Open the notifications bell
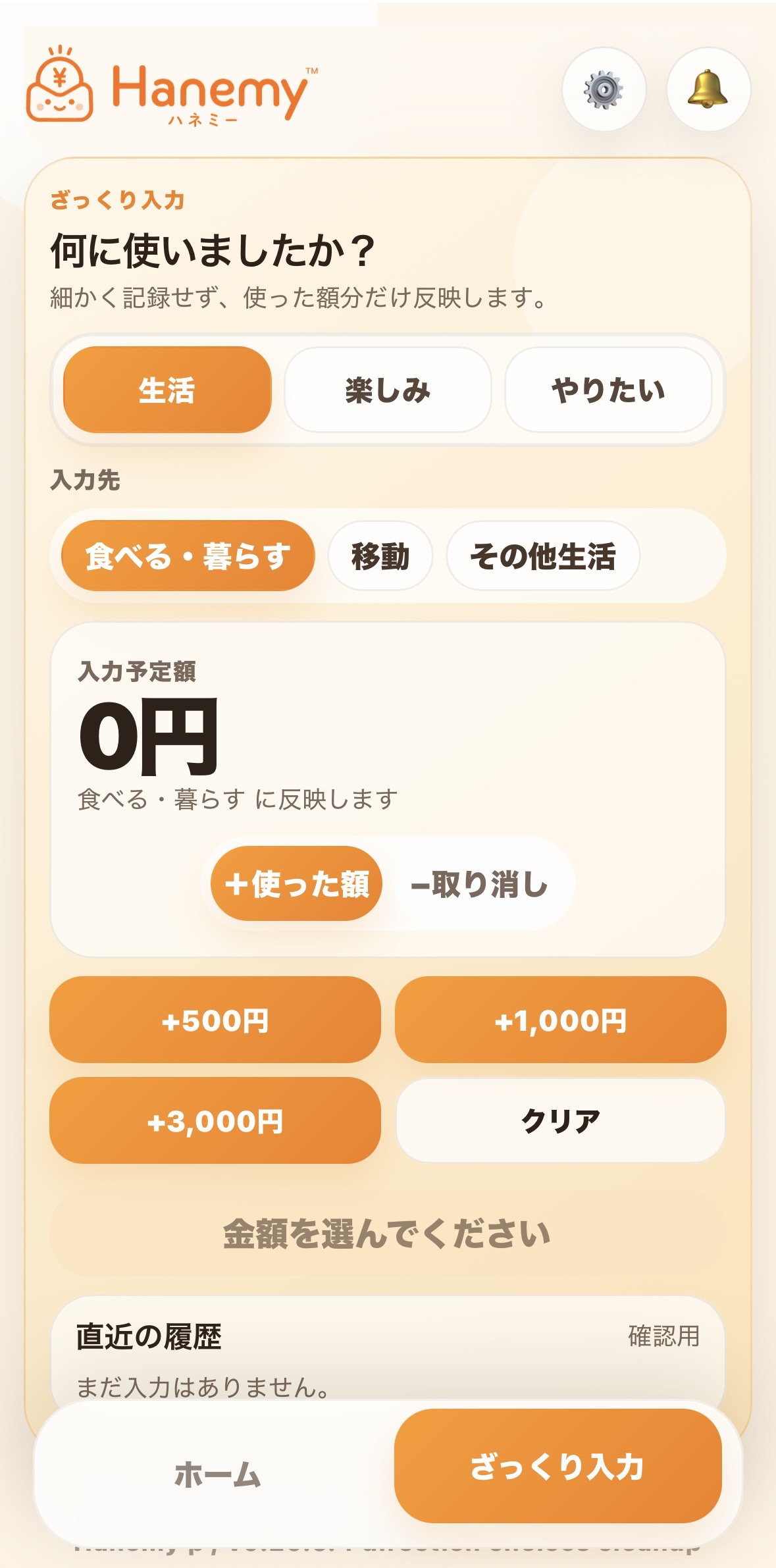The width and height of the screenshot is (776, 1568). point(708,90)
